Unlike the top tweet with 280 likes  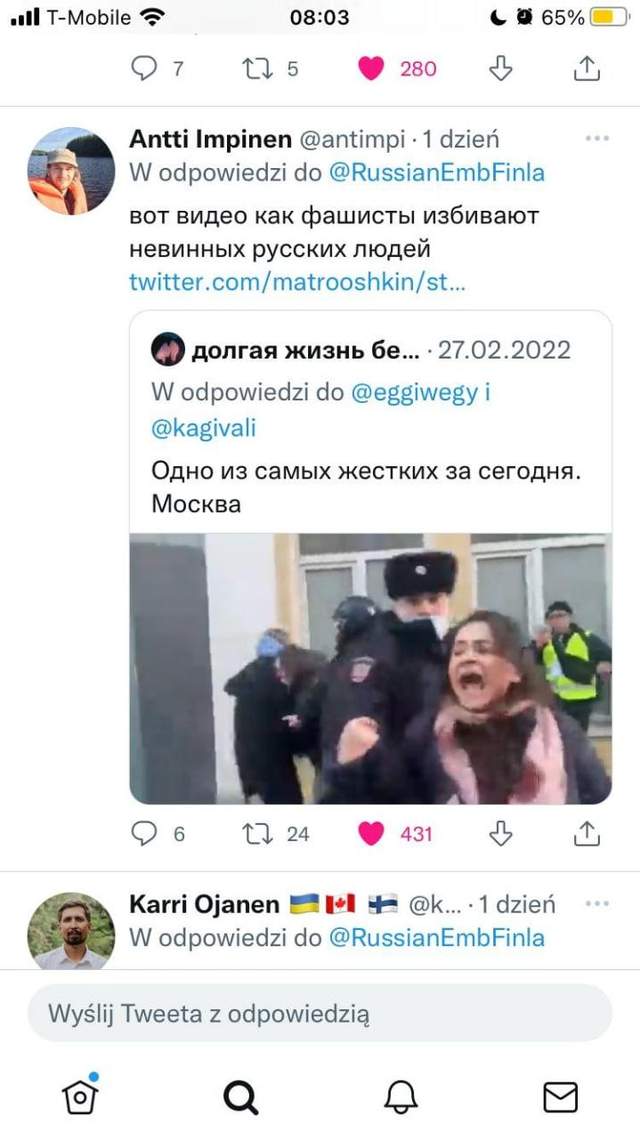click(x=372, y=68)
